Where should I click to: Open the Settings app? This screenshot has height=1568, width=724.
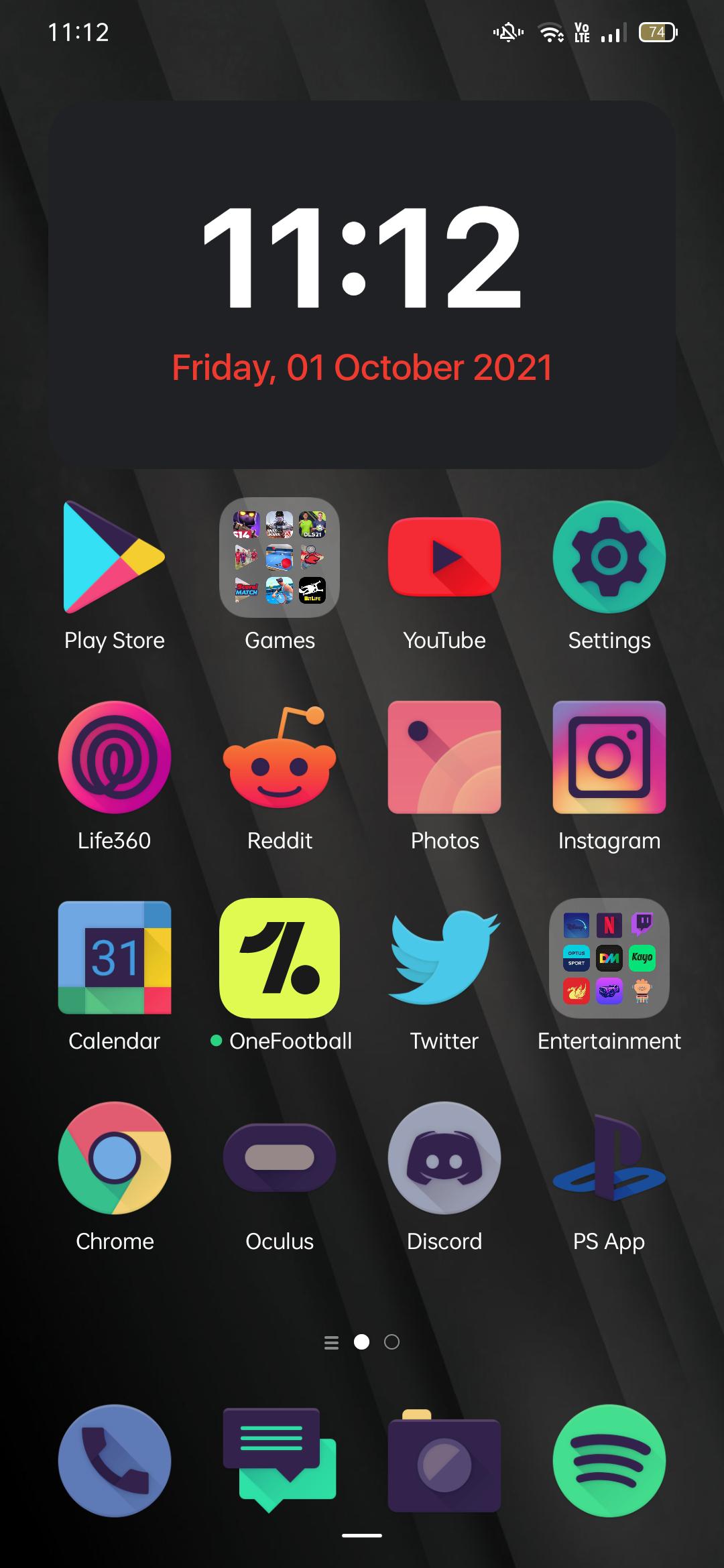(x=609, y=558)
